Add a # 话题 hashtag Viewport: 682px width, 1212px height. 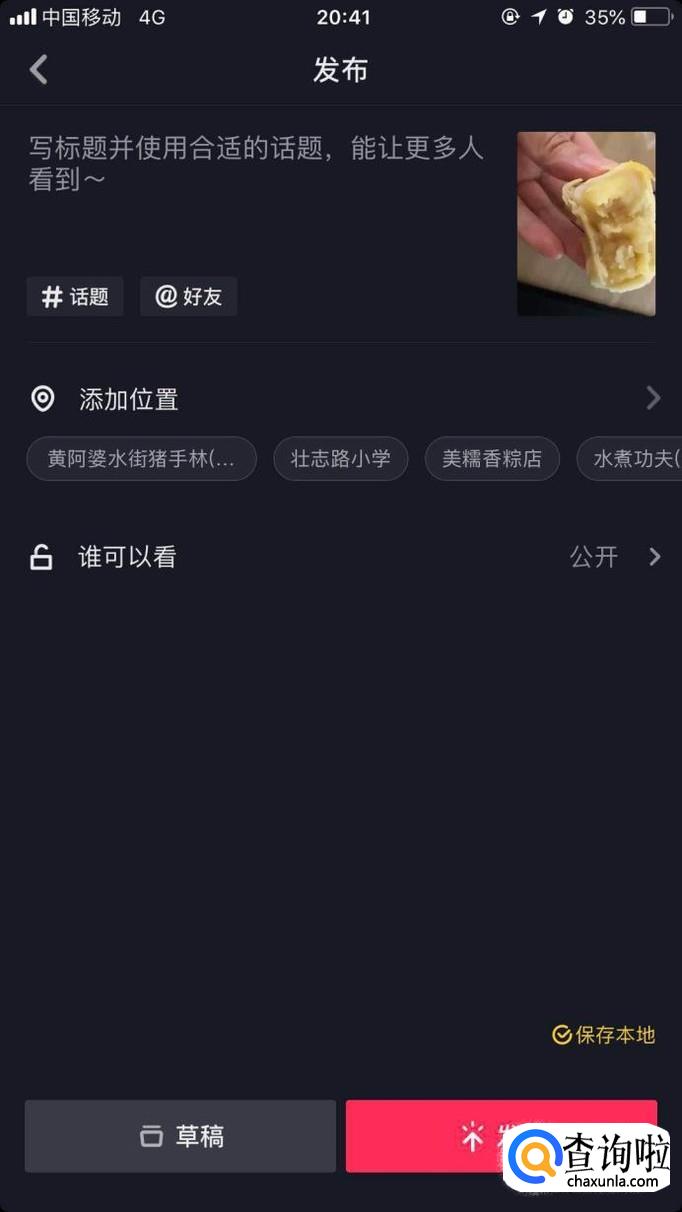[75, 297]
